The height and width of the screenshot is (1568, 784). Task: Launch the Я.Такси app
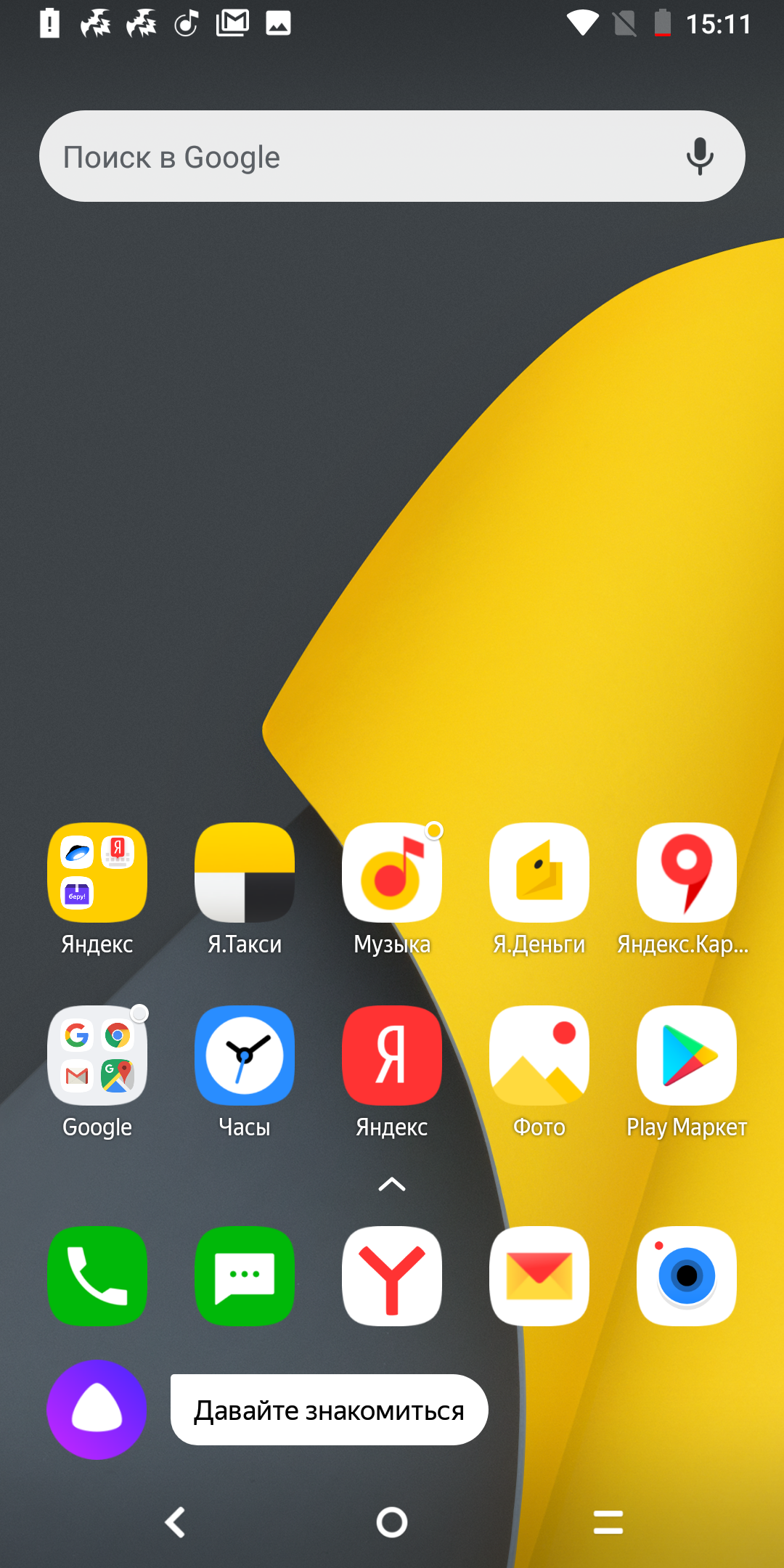[x=245, y=873]
